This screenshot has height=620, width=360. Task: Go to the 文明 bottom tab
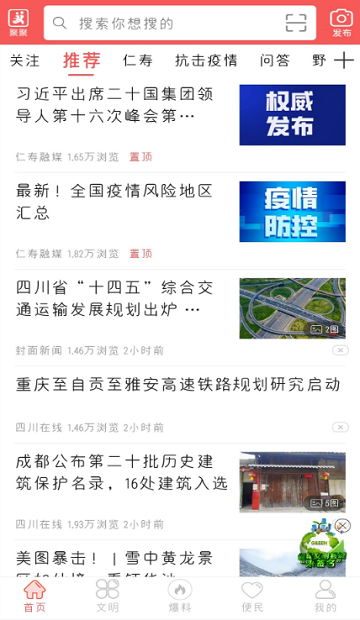[107, 596]
